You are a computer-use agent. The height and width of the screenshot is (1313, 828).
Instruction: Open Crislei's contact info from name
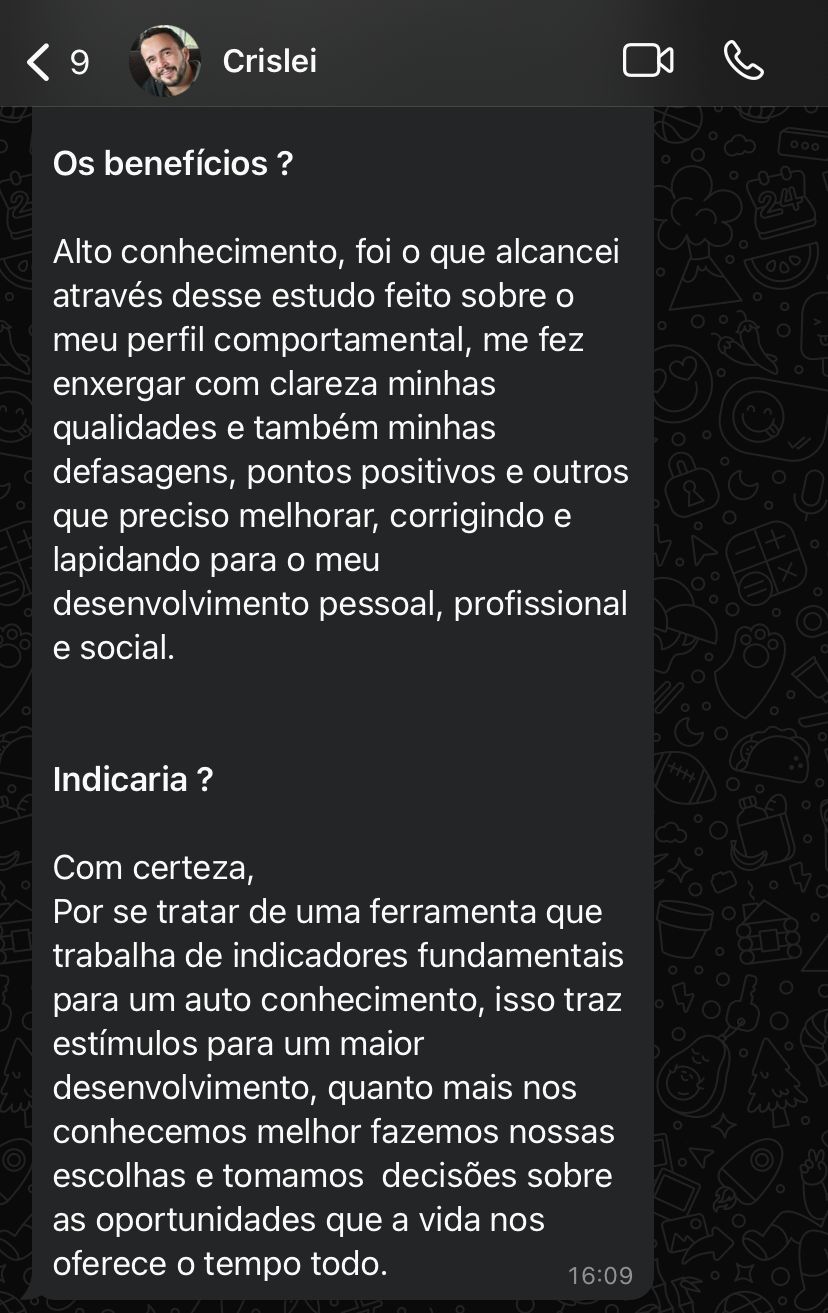[269, 62]
